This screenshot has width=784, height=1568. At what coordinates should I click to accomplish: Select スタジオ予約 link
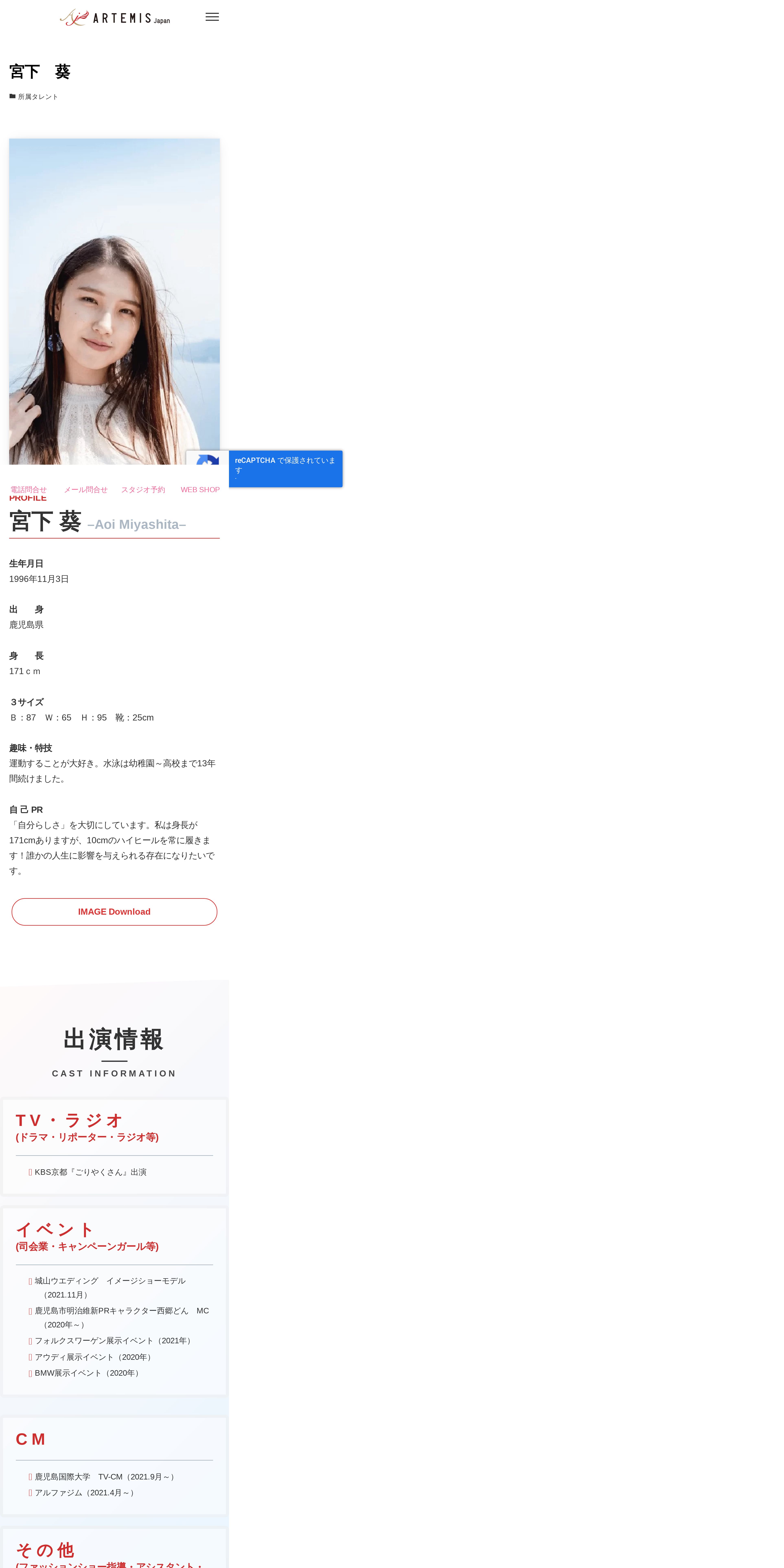pyautogui.click(x=143, y=489)
